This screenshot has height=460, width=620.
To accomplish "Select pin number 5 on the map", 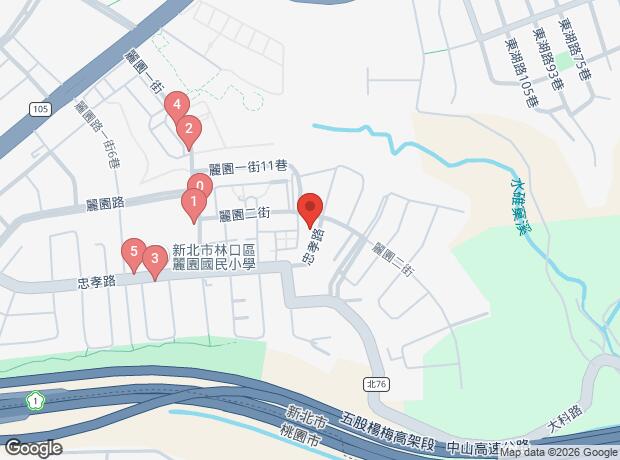I will click(133, 252).
